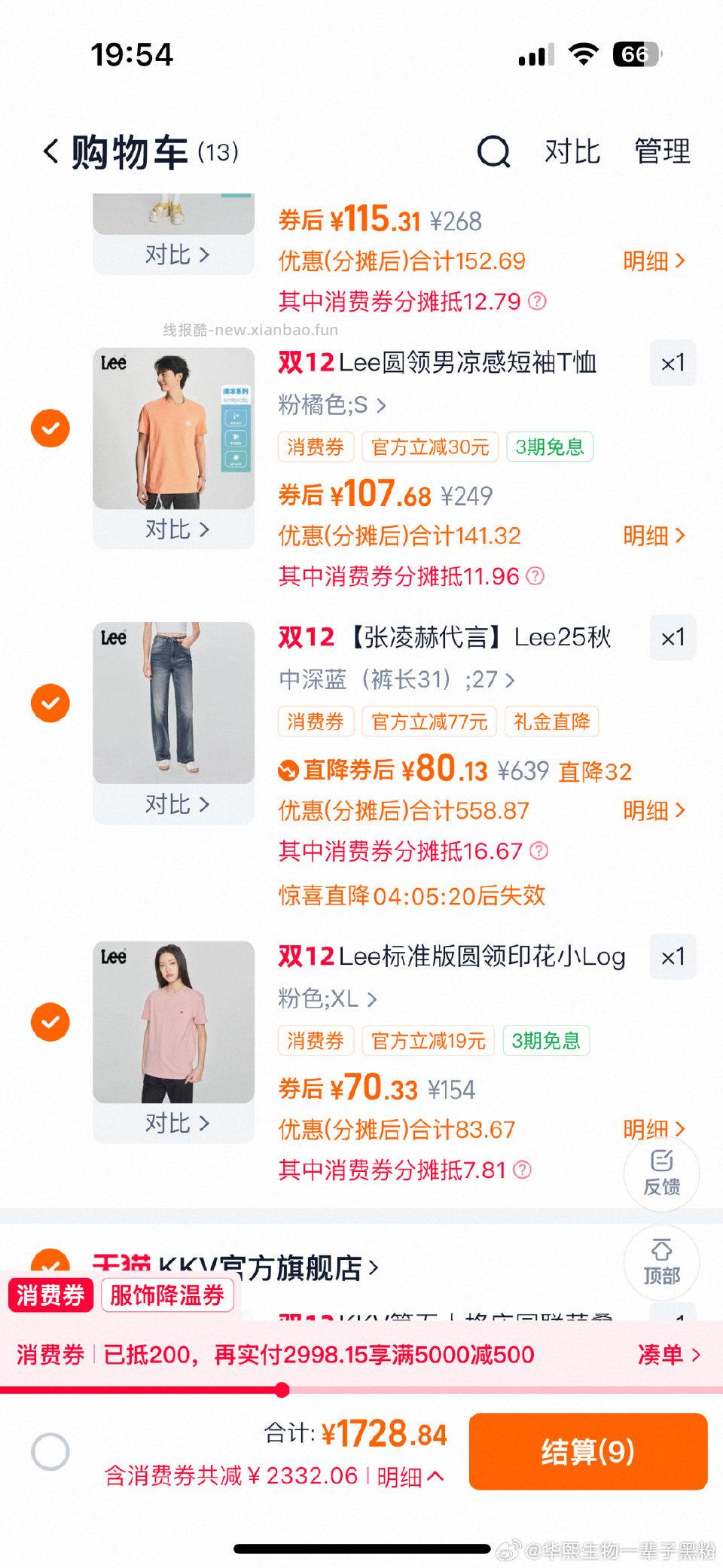The height and width of the screenshot is (1568, 723).
Task: Open the 反馈 feedback panel icon
Action: coord(662,1173)
